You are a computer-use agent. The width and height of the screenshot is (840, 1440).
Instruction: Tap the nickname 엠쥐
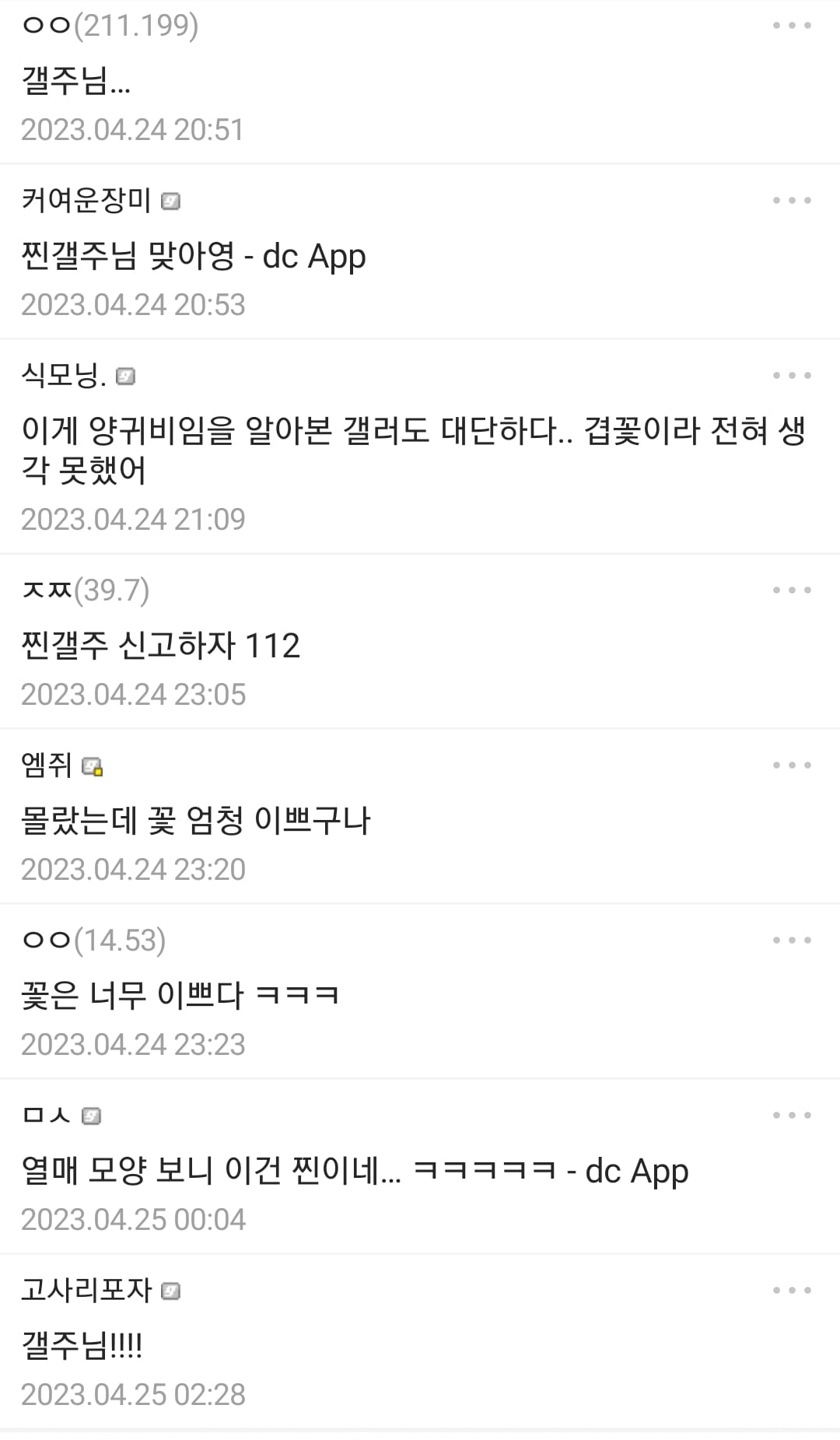pyautogui.click(x=47, y=766)
